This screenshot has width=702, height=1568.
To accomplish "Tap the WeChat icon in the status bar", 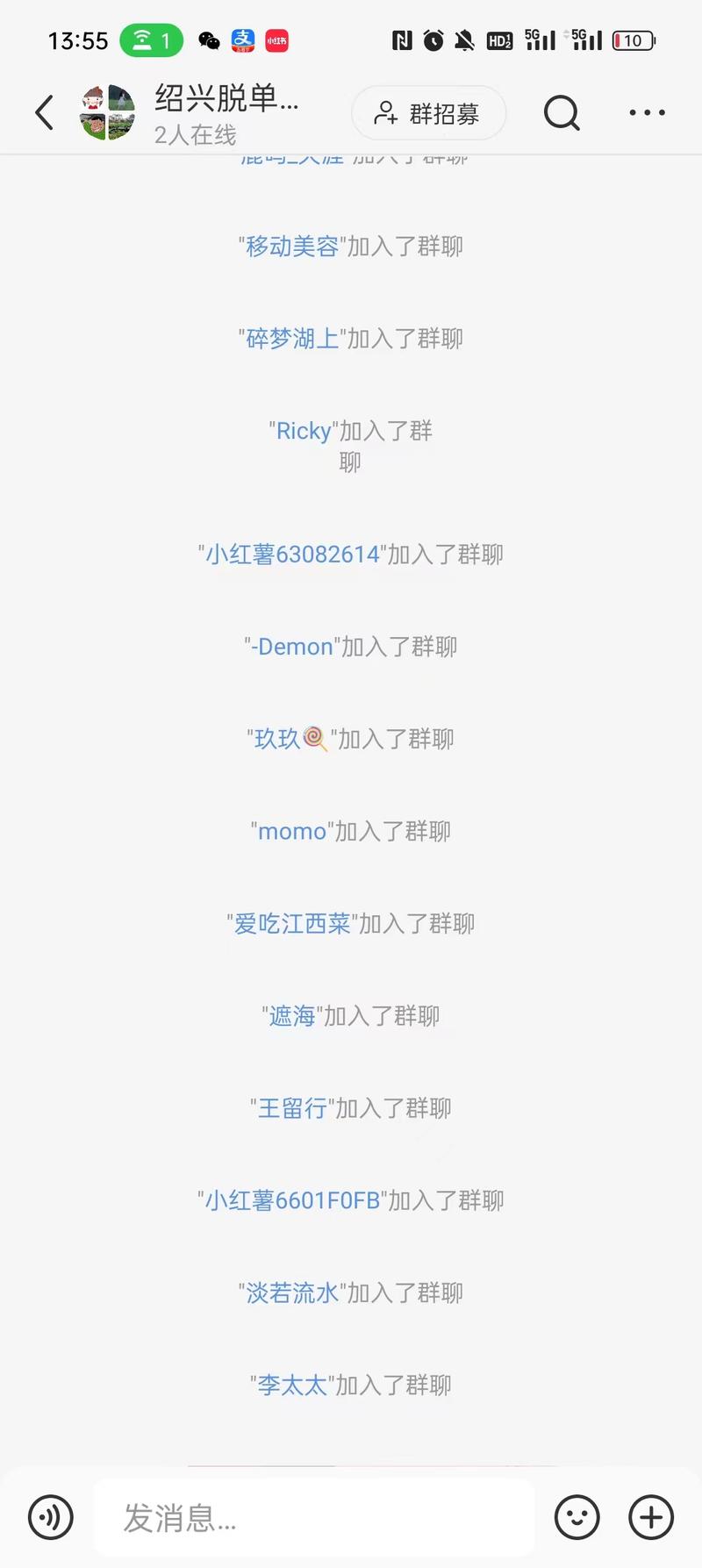I will (x=209, y=40).
